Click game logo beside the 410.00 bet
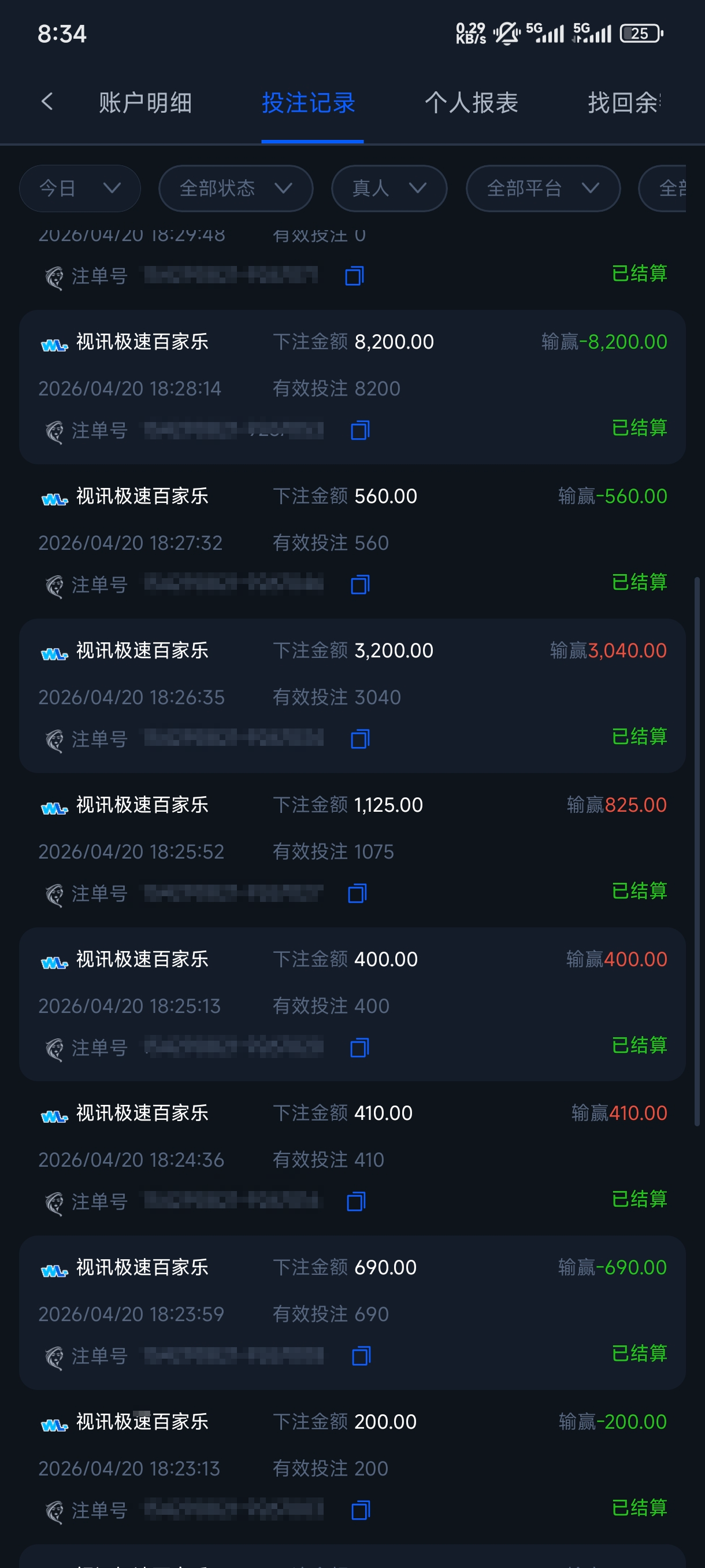This screenshot has height=1568, width=705. [54, 1113]
